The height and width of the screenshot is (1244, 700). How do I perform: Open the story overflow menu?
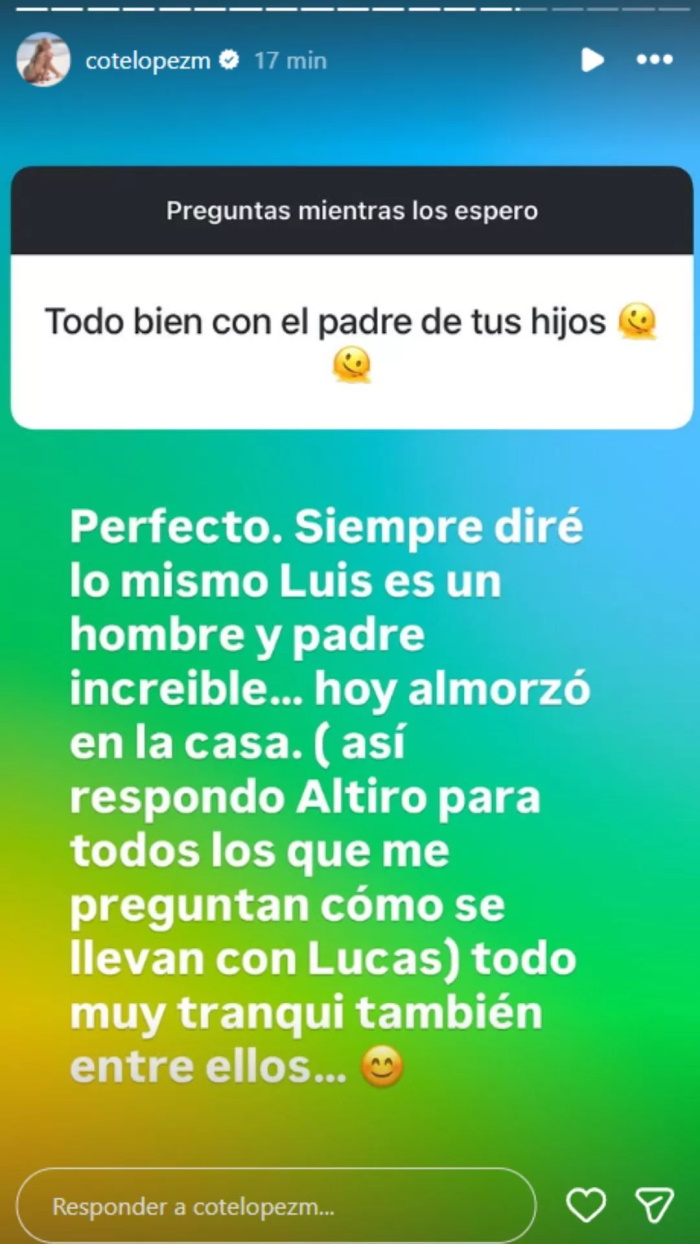coord(655,60)
